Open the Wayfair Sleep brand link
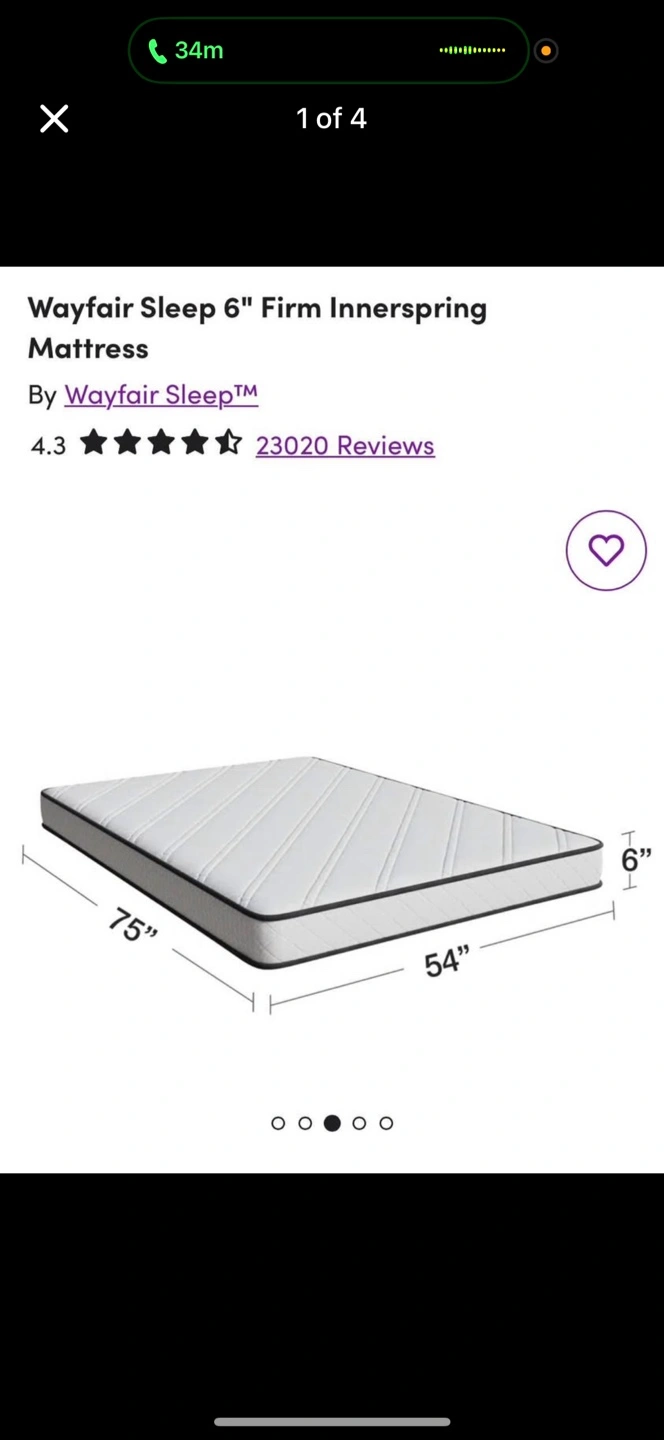Viewport: 664px width, 1440px height. (x=161, y=395)
